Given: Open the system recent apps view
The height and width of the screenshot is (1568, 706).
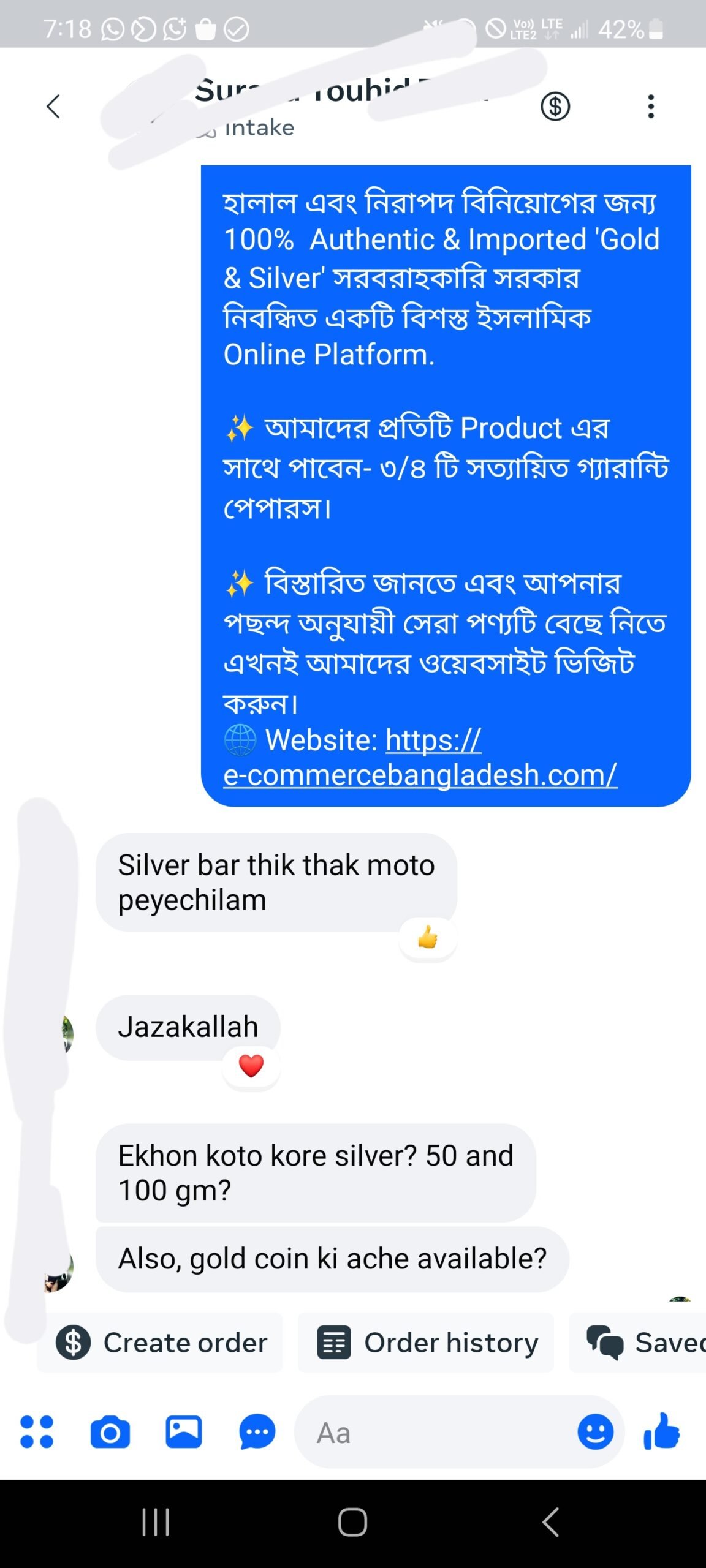Looking at the screenshot, I should (x=156, y=1522).
